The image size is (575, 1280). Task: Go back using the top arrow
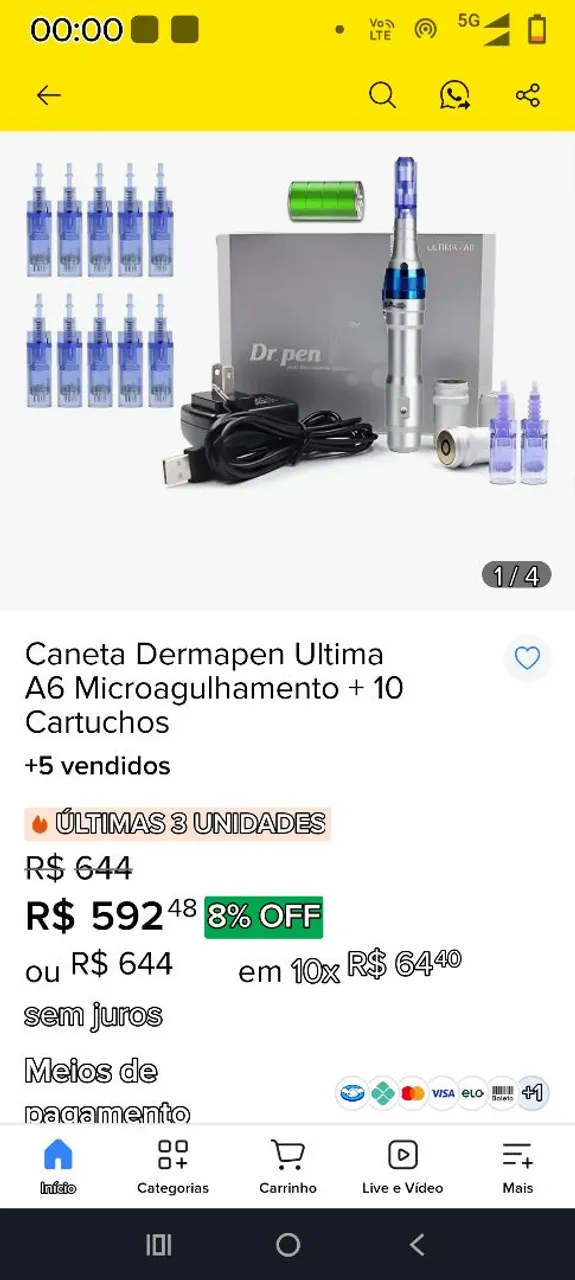48,95
